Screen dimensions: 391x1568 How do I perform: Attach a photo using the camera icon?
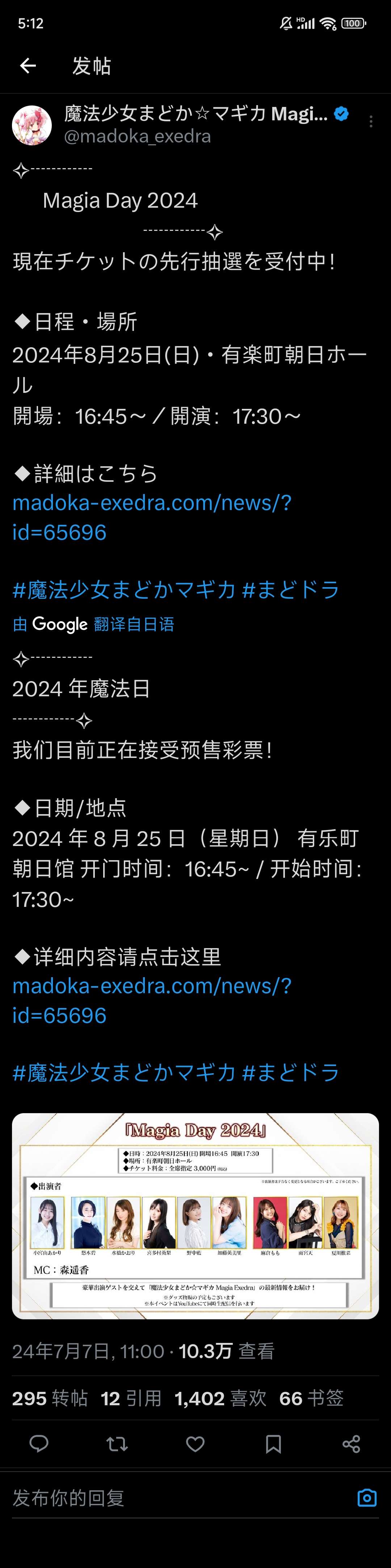[x=367, y=1498]
